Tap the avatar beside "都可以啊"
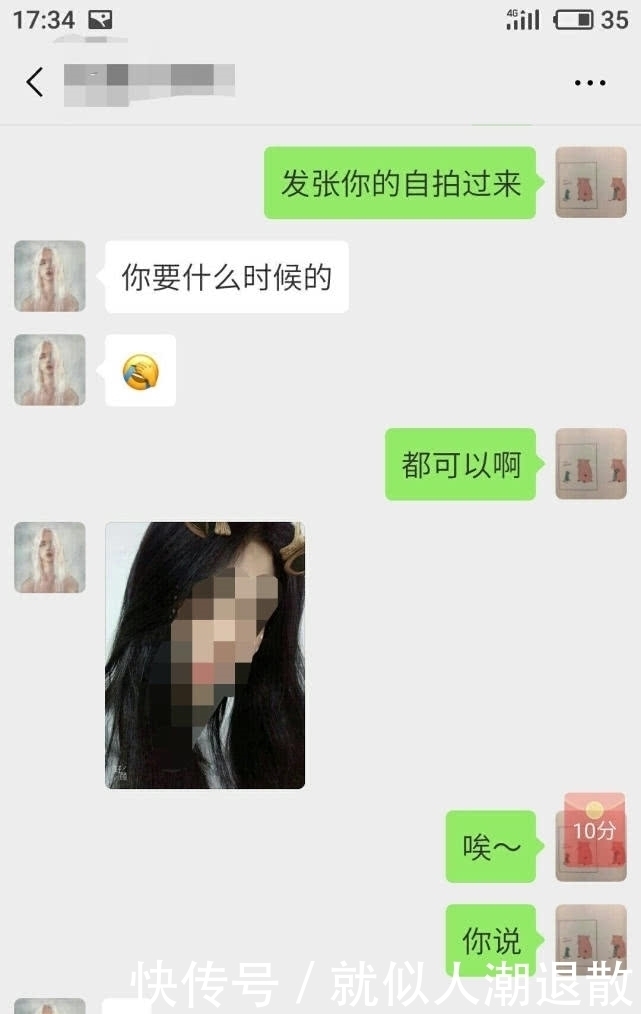Viewport: 641px width, 1014px height. 590,464
